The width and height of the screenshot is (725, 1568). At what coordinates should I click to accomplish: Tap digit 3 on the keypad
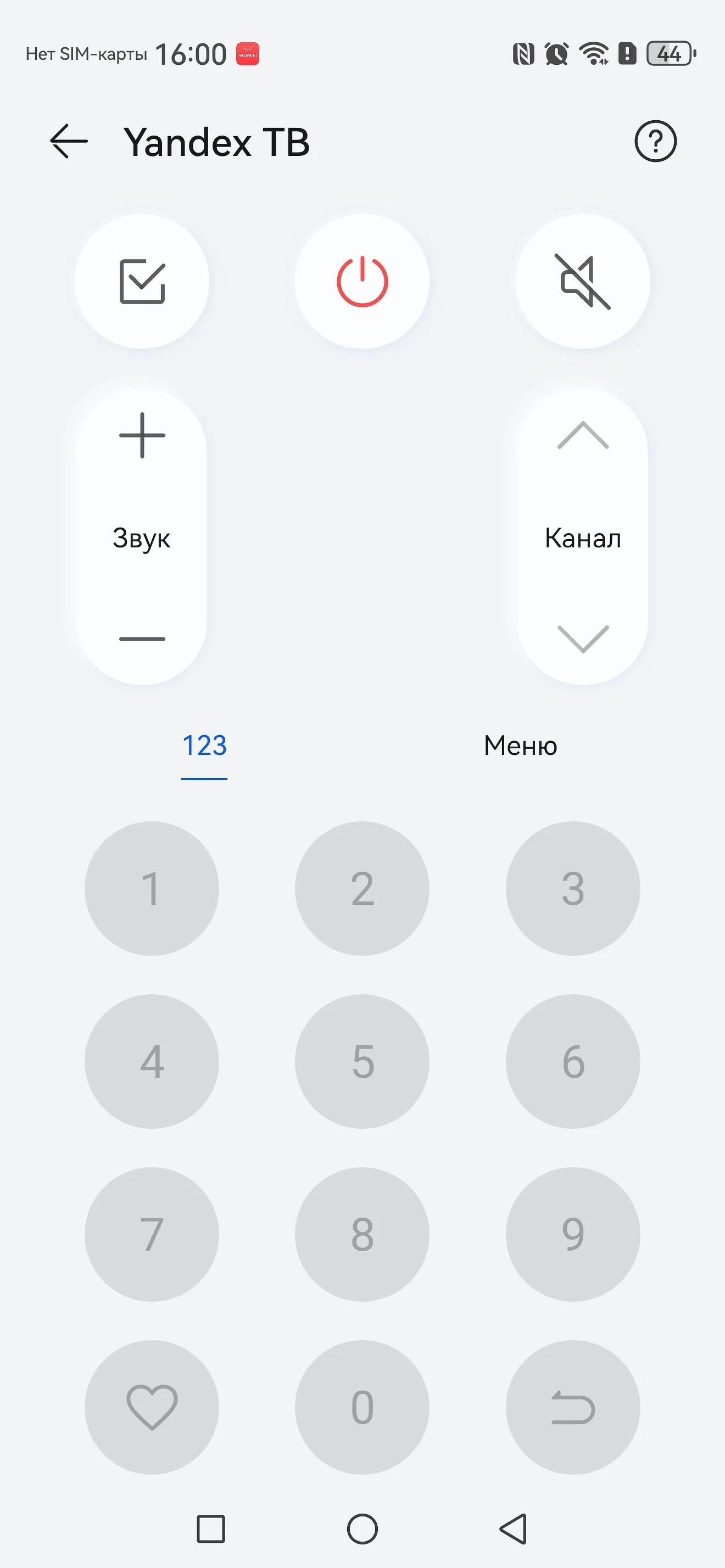coord(573,889)
